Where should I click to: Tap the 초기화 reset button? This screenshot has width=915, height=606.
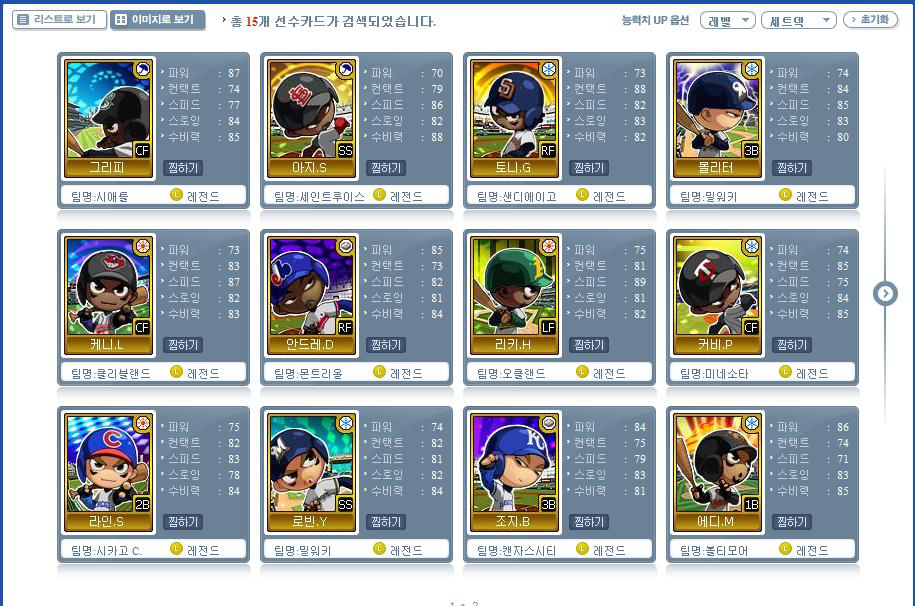click(x=870, y=20)
